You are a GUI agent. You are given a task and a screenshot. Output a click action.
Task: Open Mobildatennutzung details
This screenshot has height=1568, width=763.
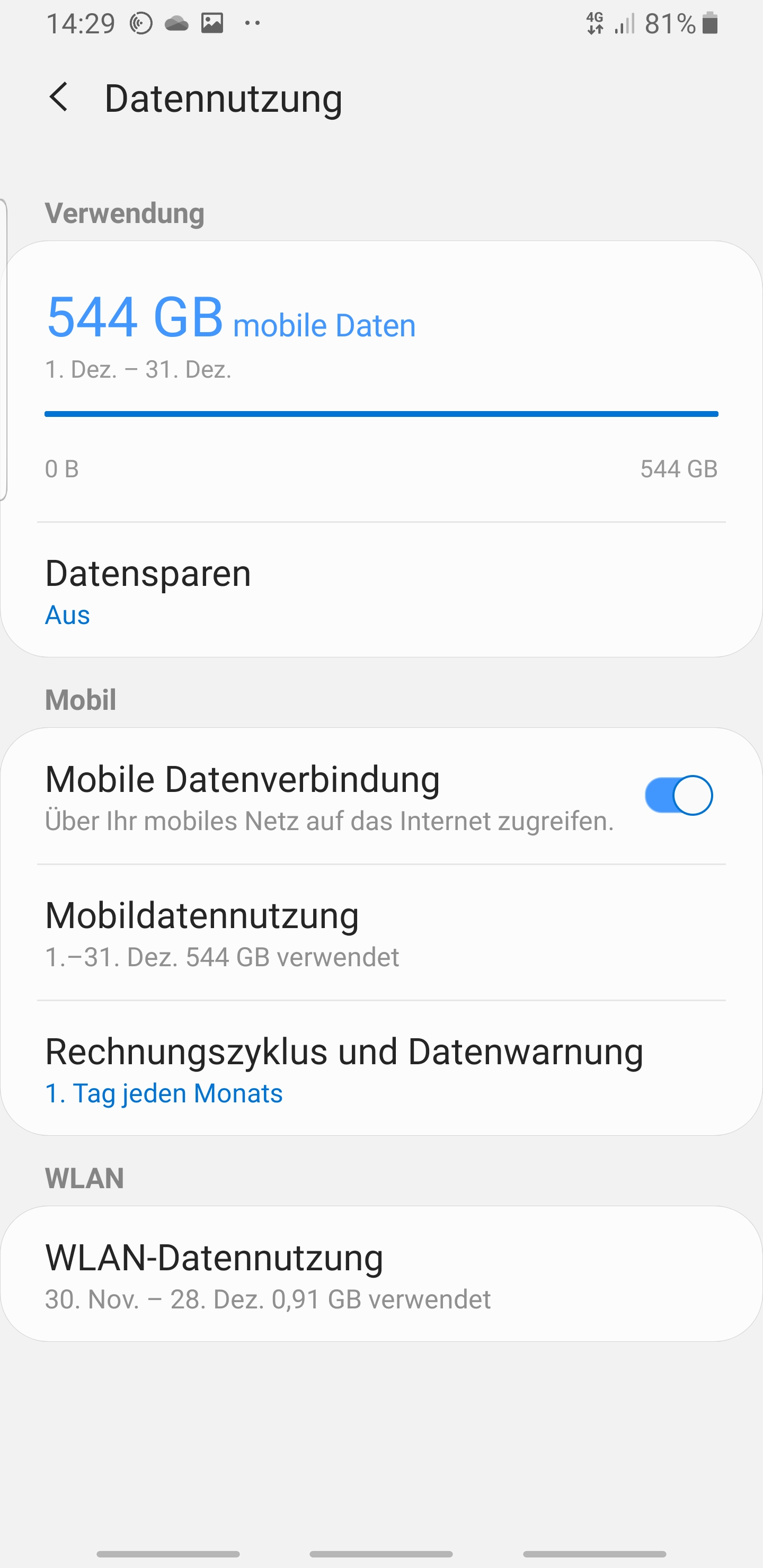point(381,932)
